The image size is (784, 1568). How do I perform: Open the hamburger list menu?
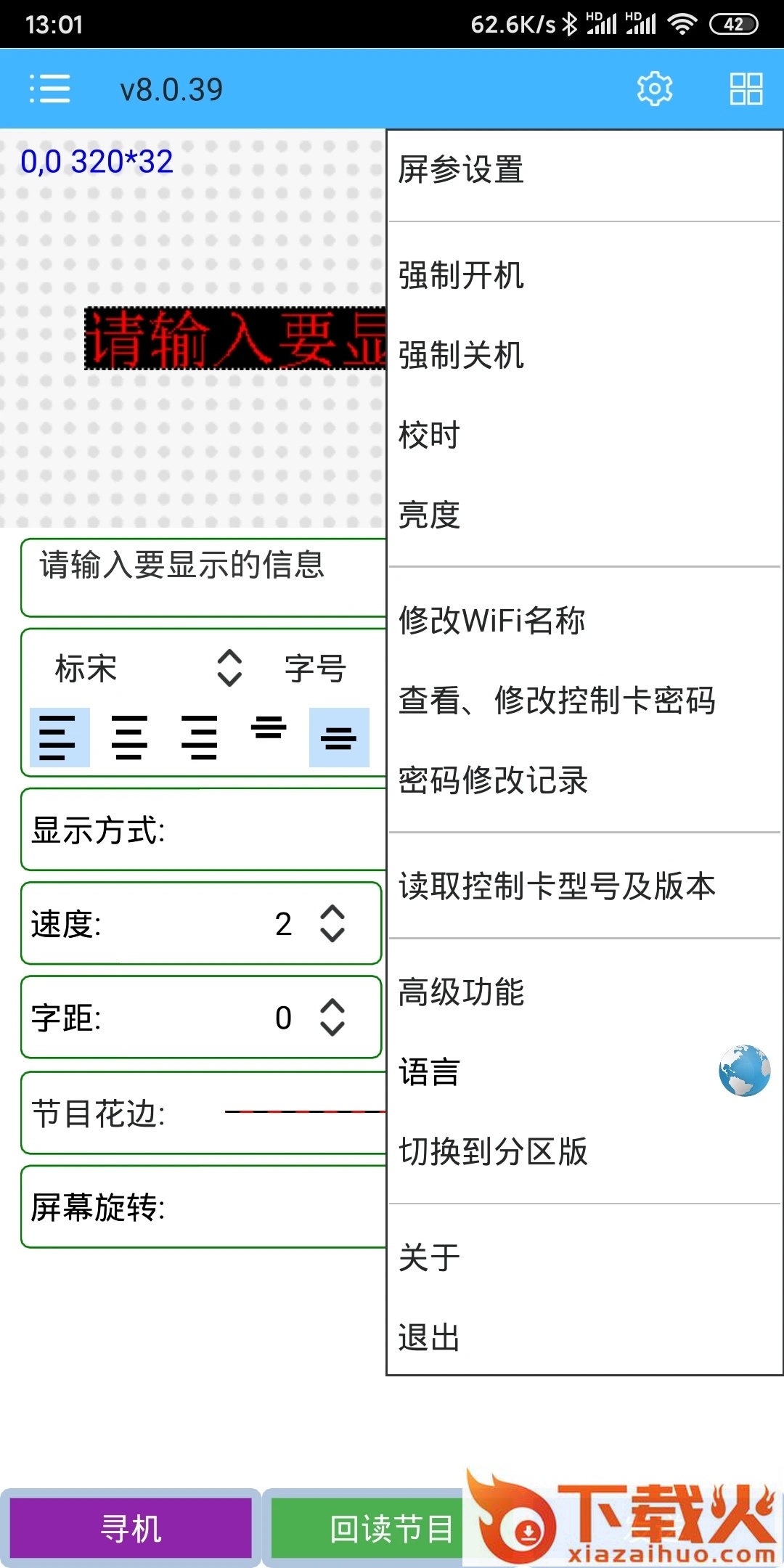[49, 89]
